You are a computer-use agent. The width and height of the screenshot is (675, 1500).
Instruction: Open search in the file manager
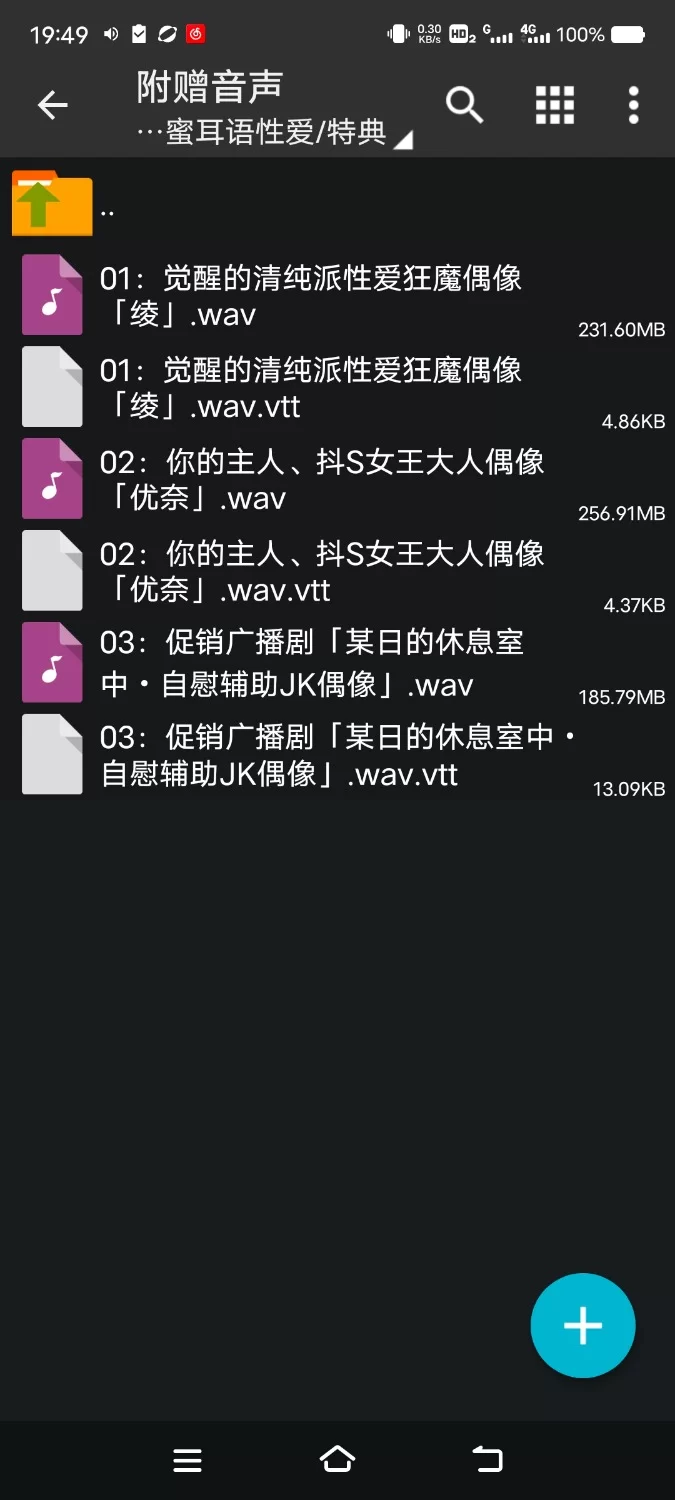(x=464, y=105)
